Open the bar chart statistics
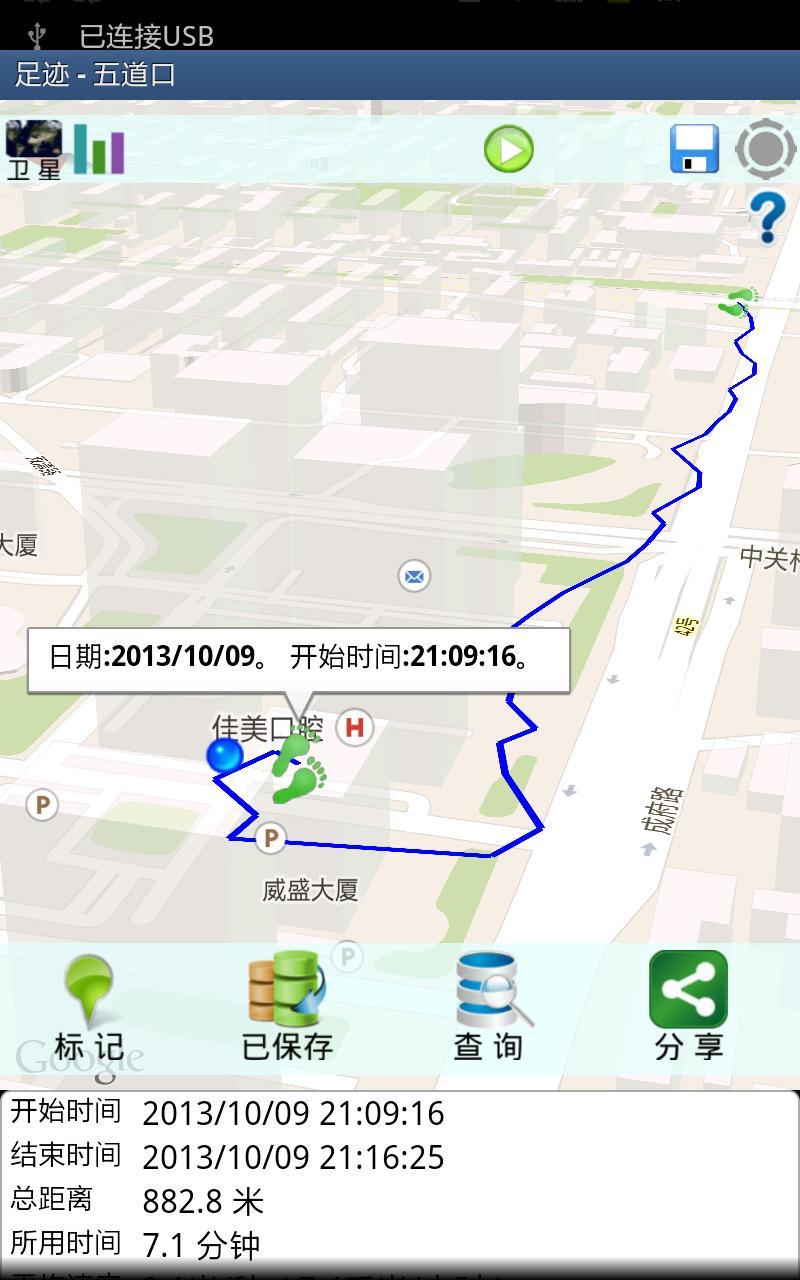 99,150
